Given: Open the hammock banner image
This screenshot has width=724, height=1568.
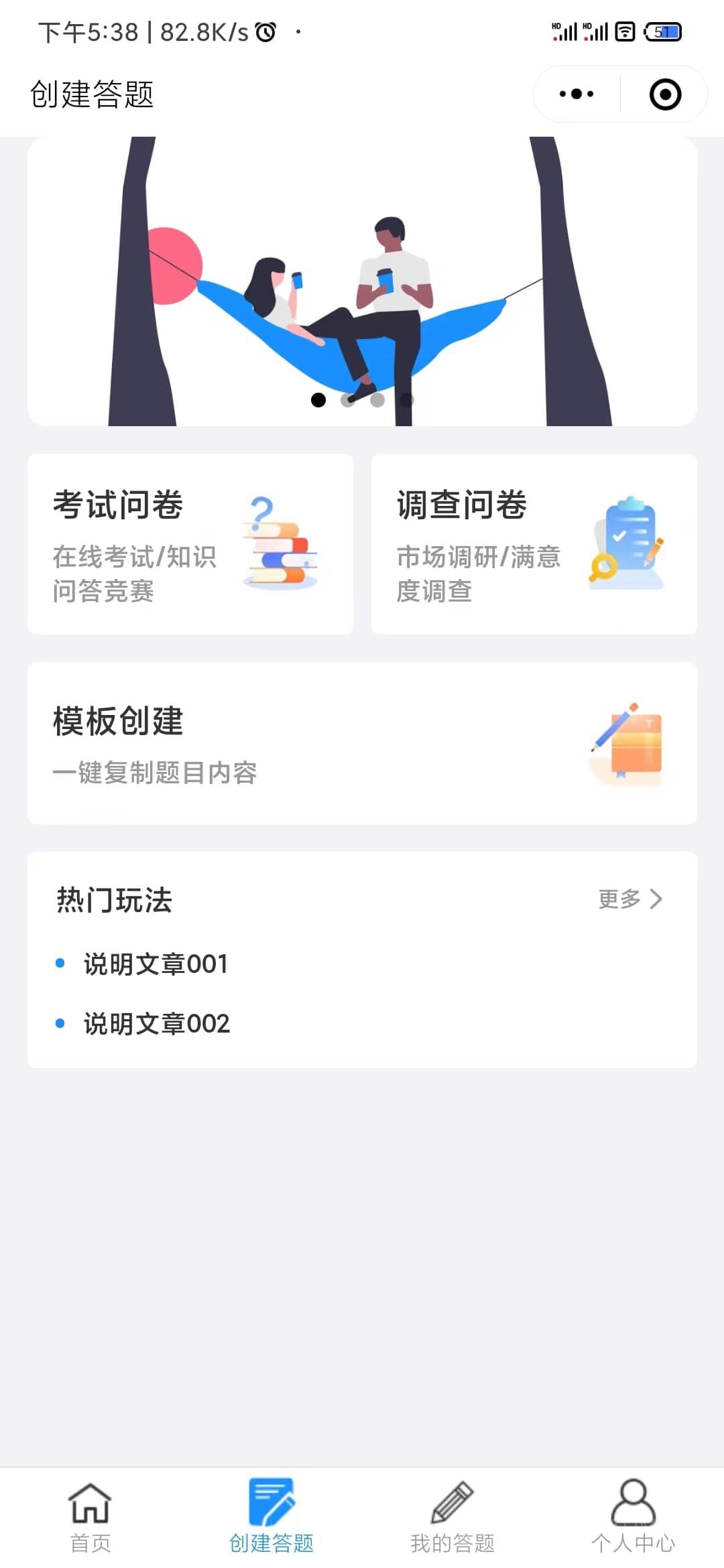Looking at the screenshot, I should click(x=362, y=281).
